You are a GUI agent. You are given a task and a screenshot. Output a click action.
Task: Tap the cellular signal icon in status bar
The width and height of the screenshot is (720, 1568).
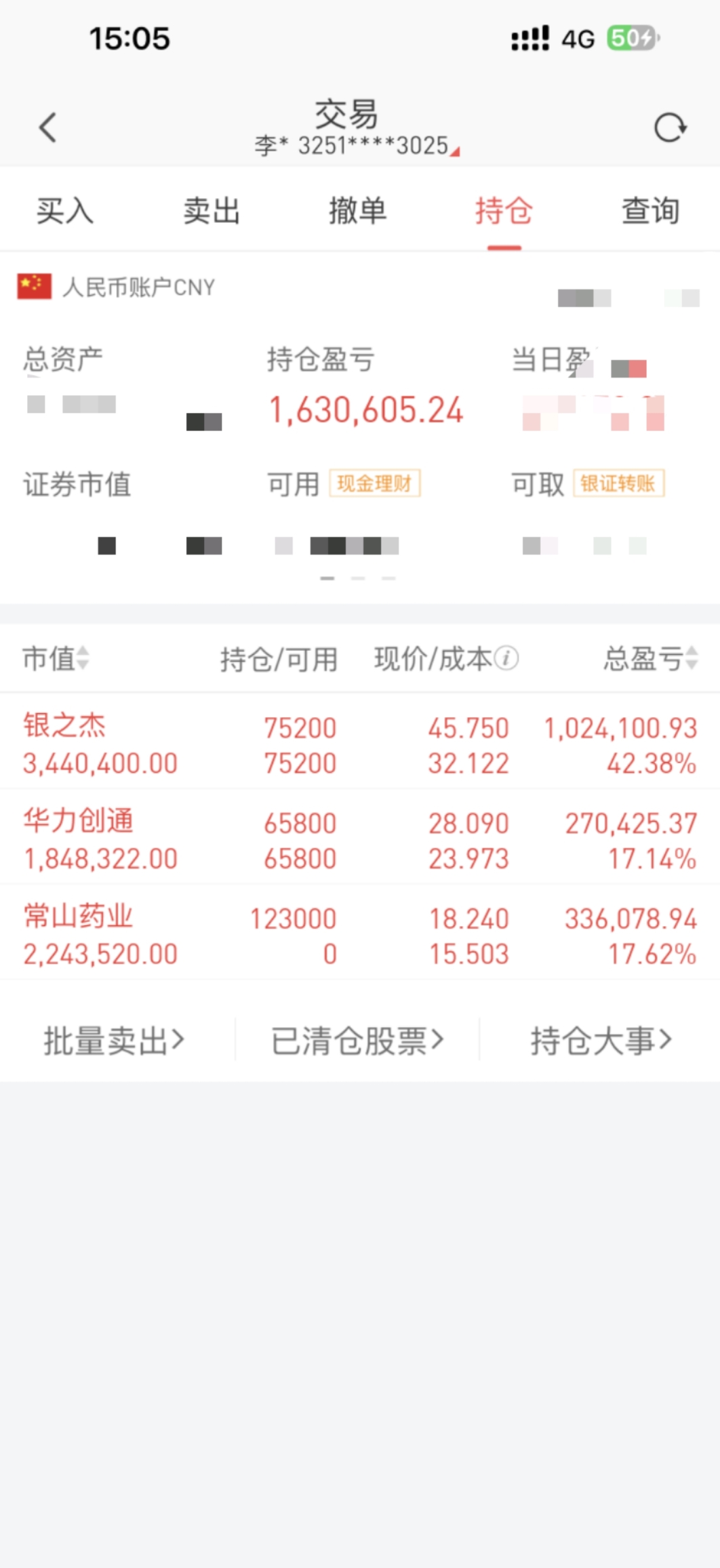[x=530, y=39]
